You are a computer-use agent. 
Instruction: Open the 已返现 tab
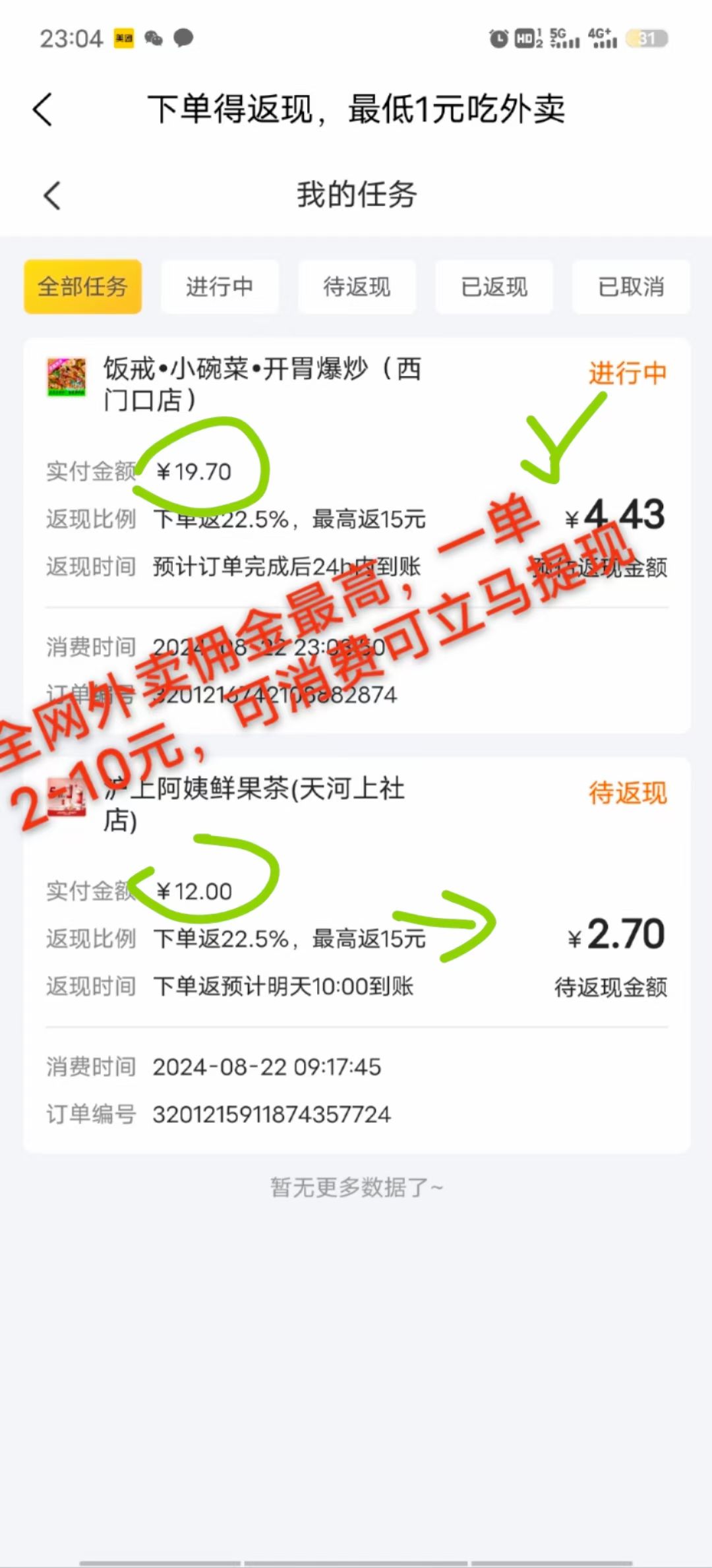click(494, 287)
